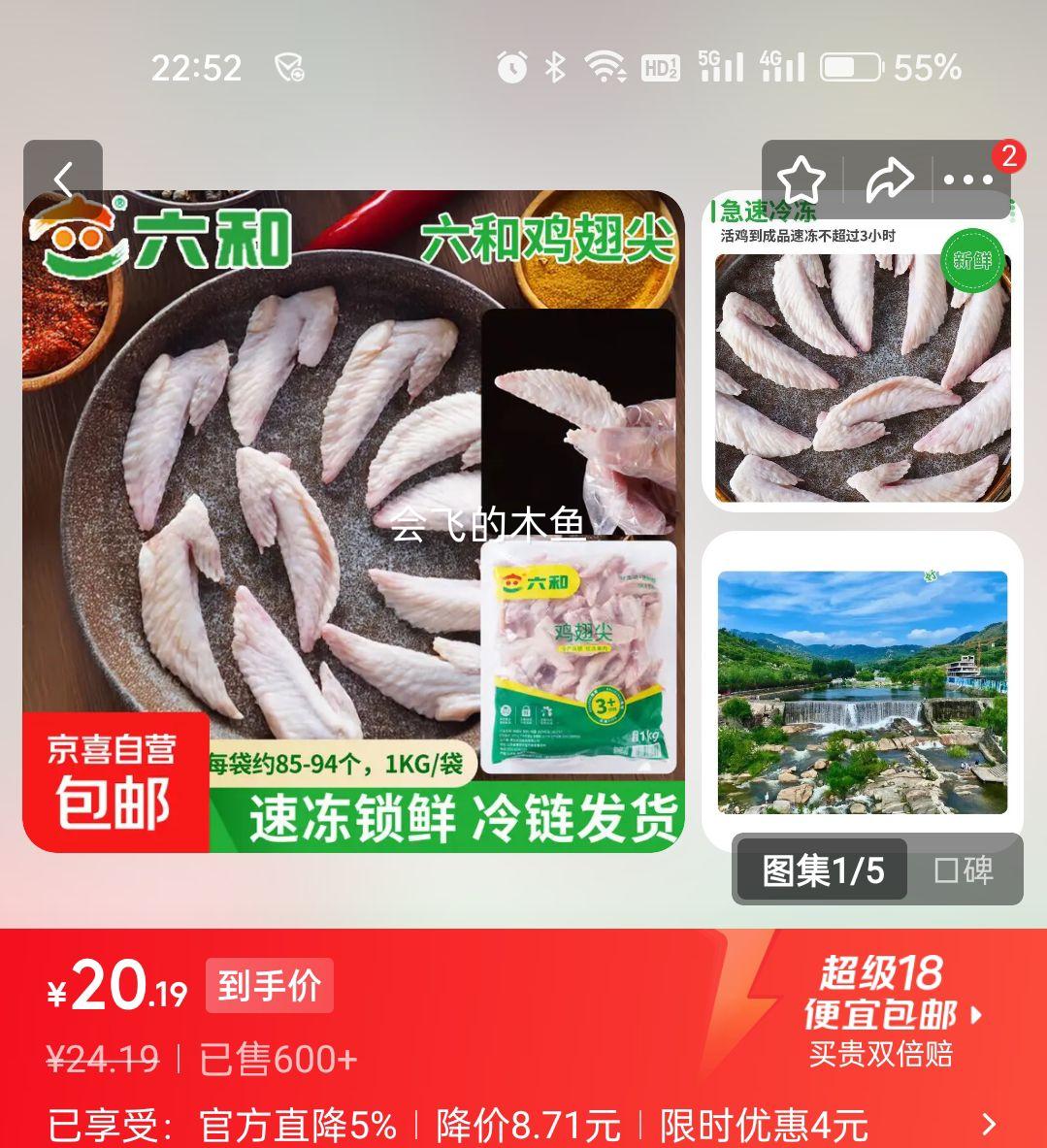Switch to the 口碑 reviews tab
1047x1148 pixels.
click(965, 870)
